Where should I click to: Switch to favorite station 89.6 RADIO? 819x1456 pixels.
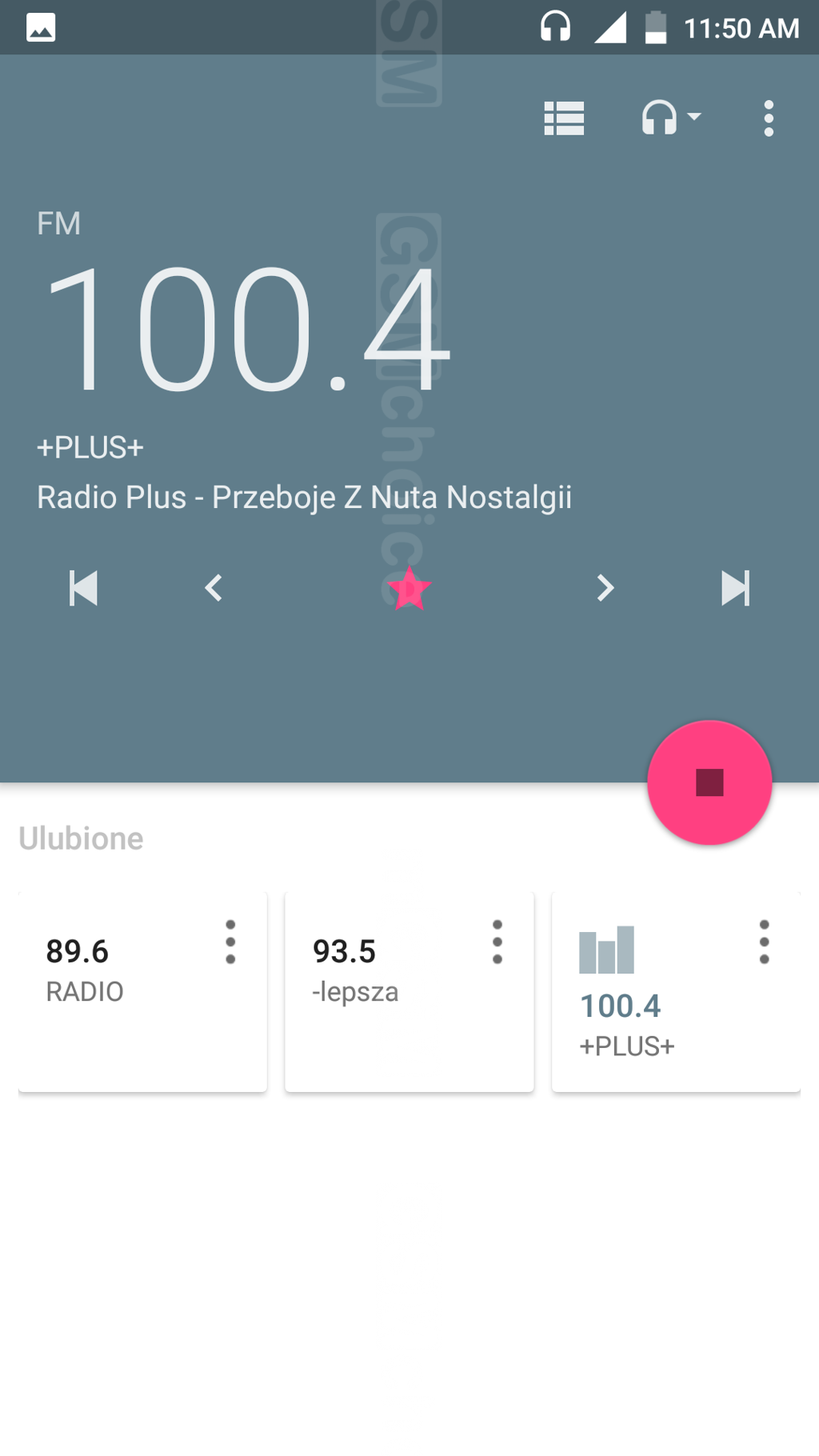[120, 992]
